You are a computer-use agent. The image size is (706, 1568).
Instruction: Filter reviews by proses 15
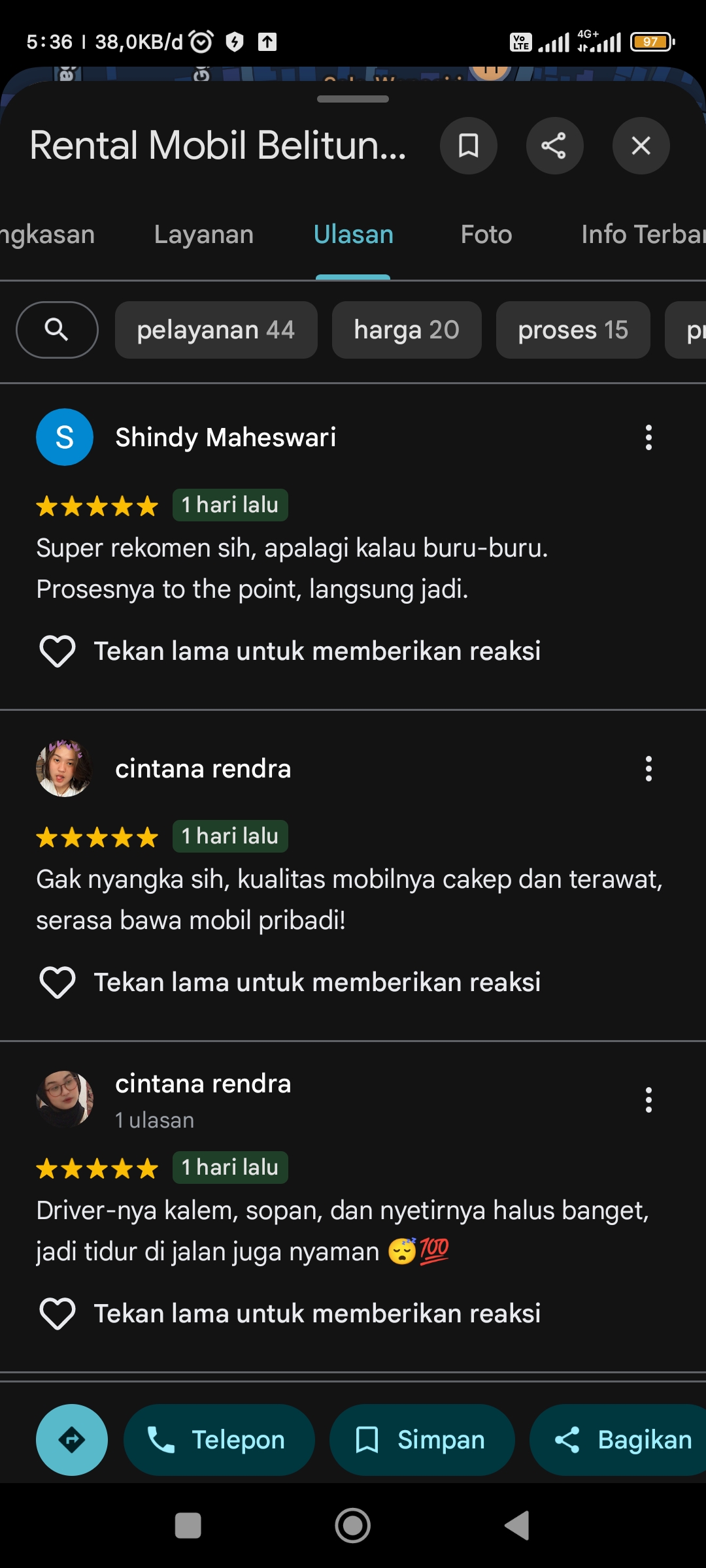(573, 330)
